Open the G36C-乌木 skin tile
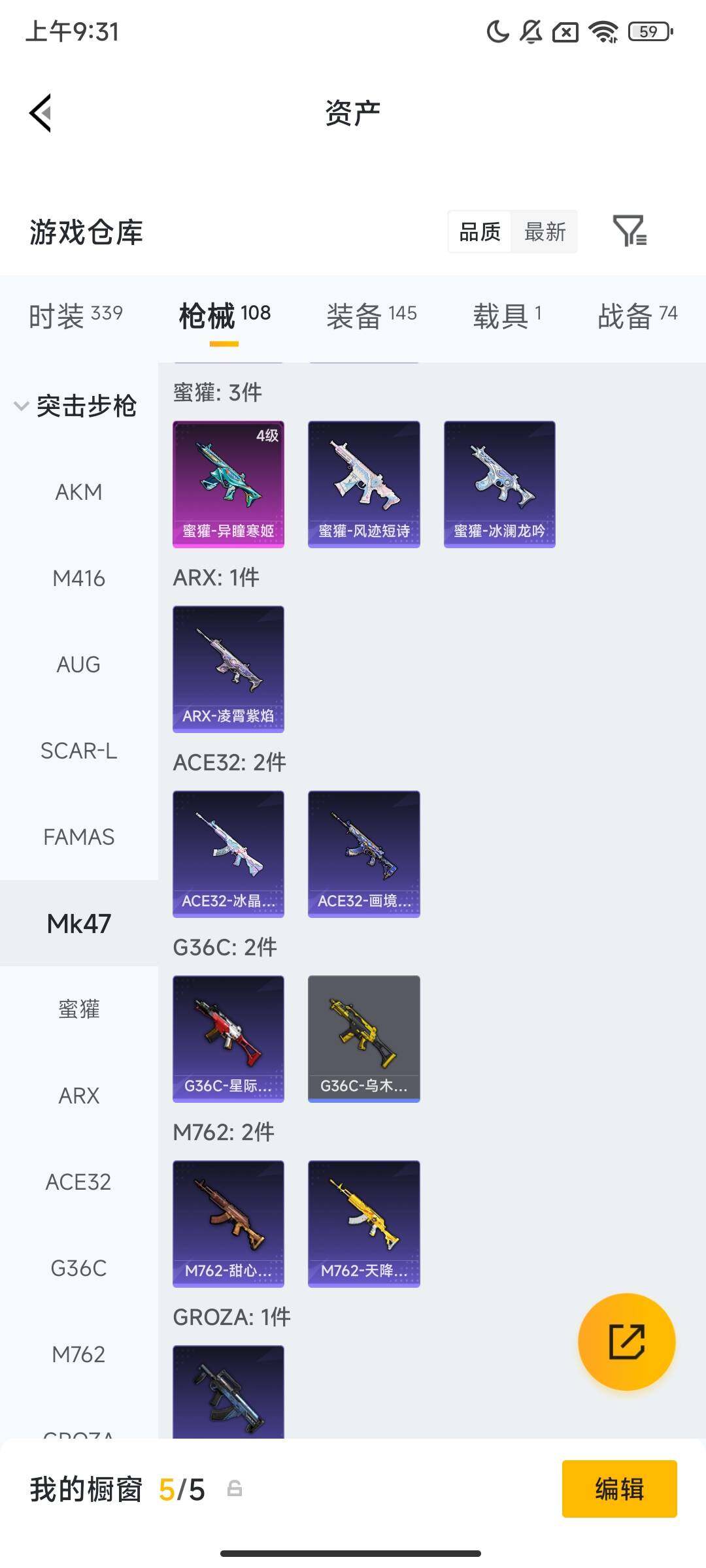 (x=363, y=1039)
